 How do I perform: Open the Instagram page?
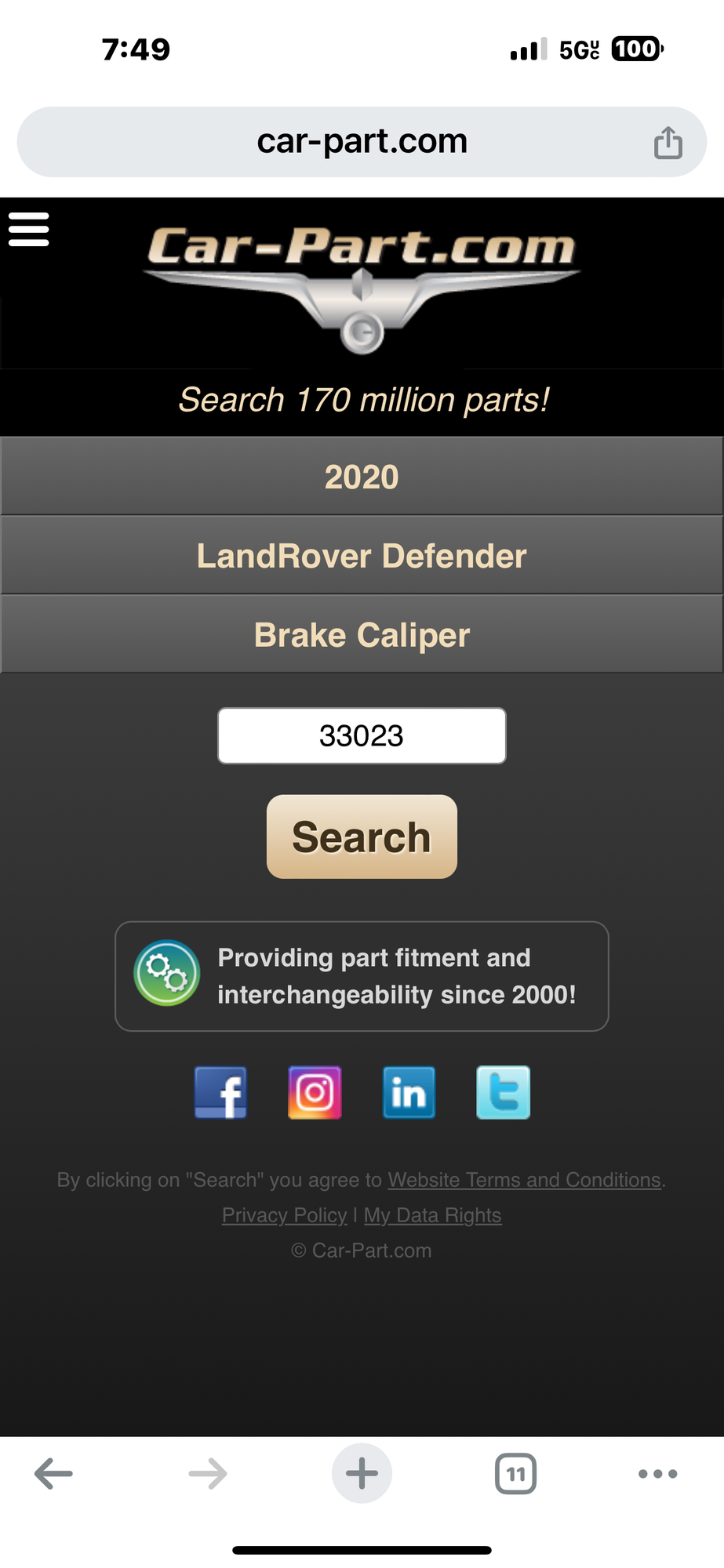[315, 1092]
